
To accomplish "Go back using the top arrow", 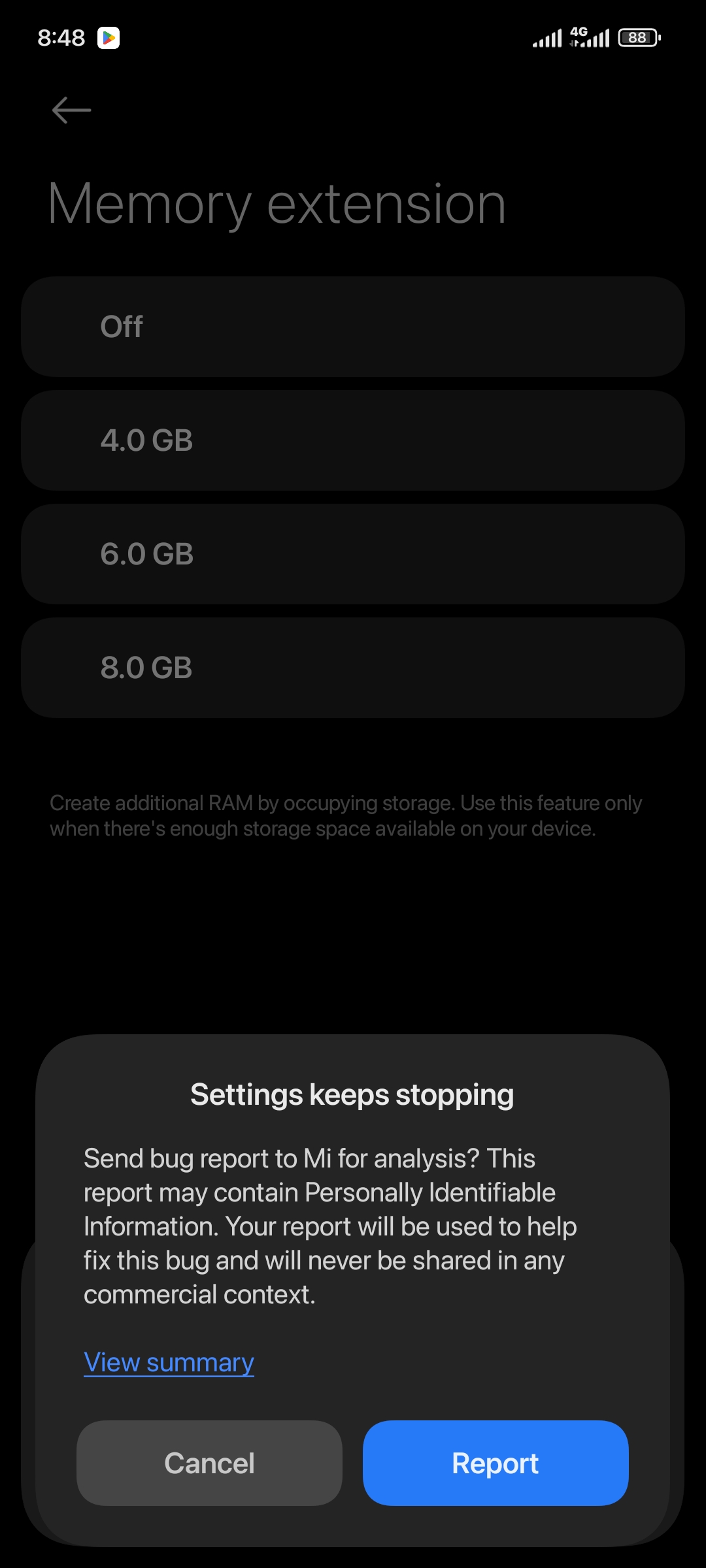I will pyautogui.click(x=71, y=110).
